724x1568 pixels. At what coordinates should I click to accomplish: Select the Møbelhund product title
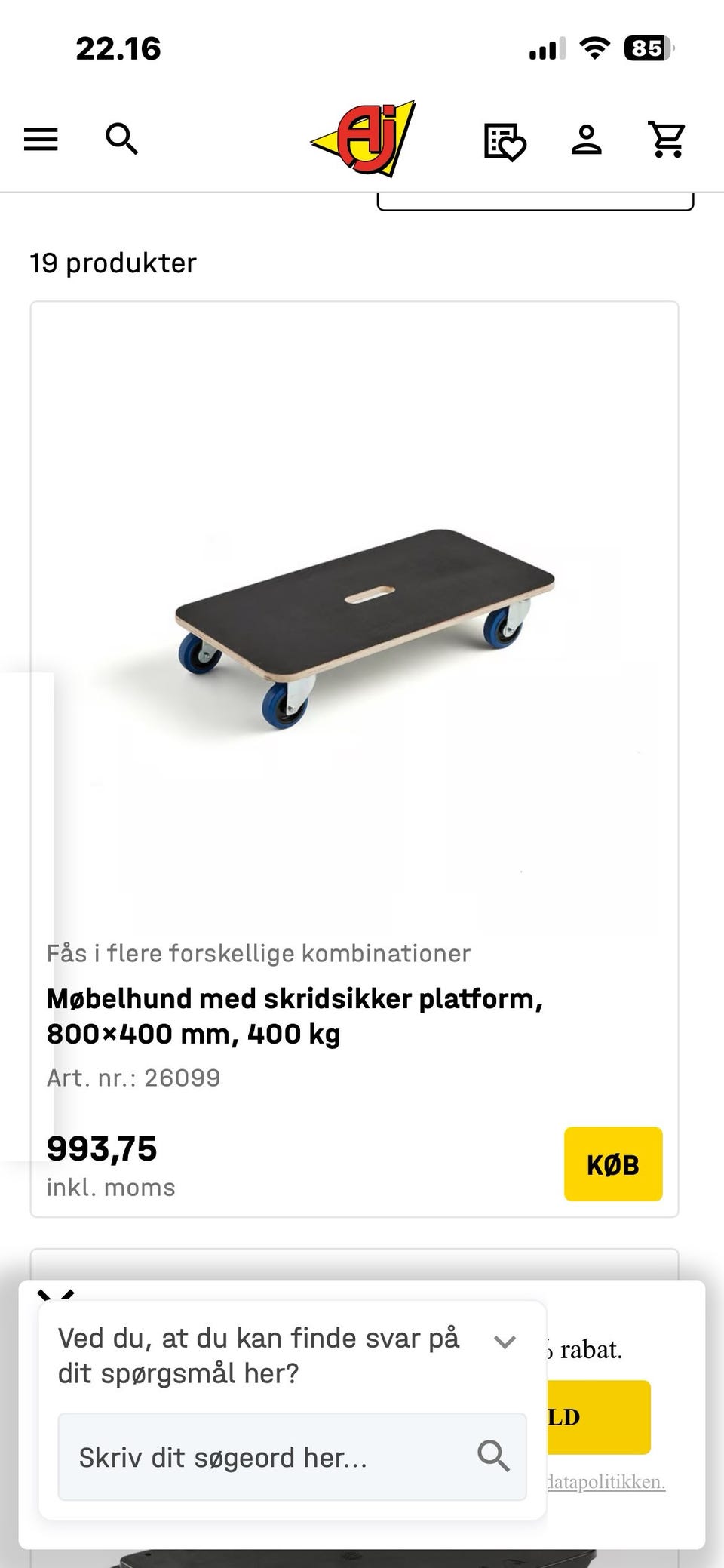[x=296, y=1015]
